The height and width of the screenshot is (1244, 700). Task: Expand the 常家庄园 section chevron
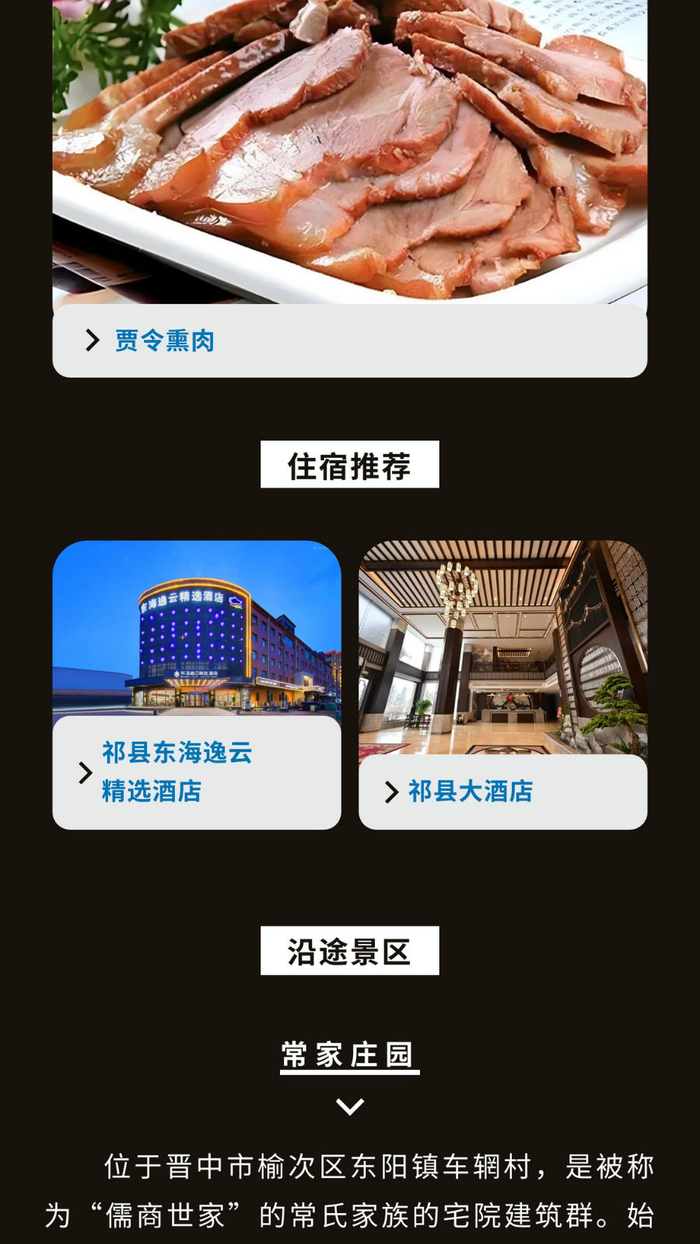[349, 1106]
